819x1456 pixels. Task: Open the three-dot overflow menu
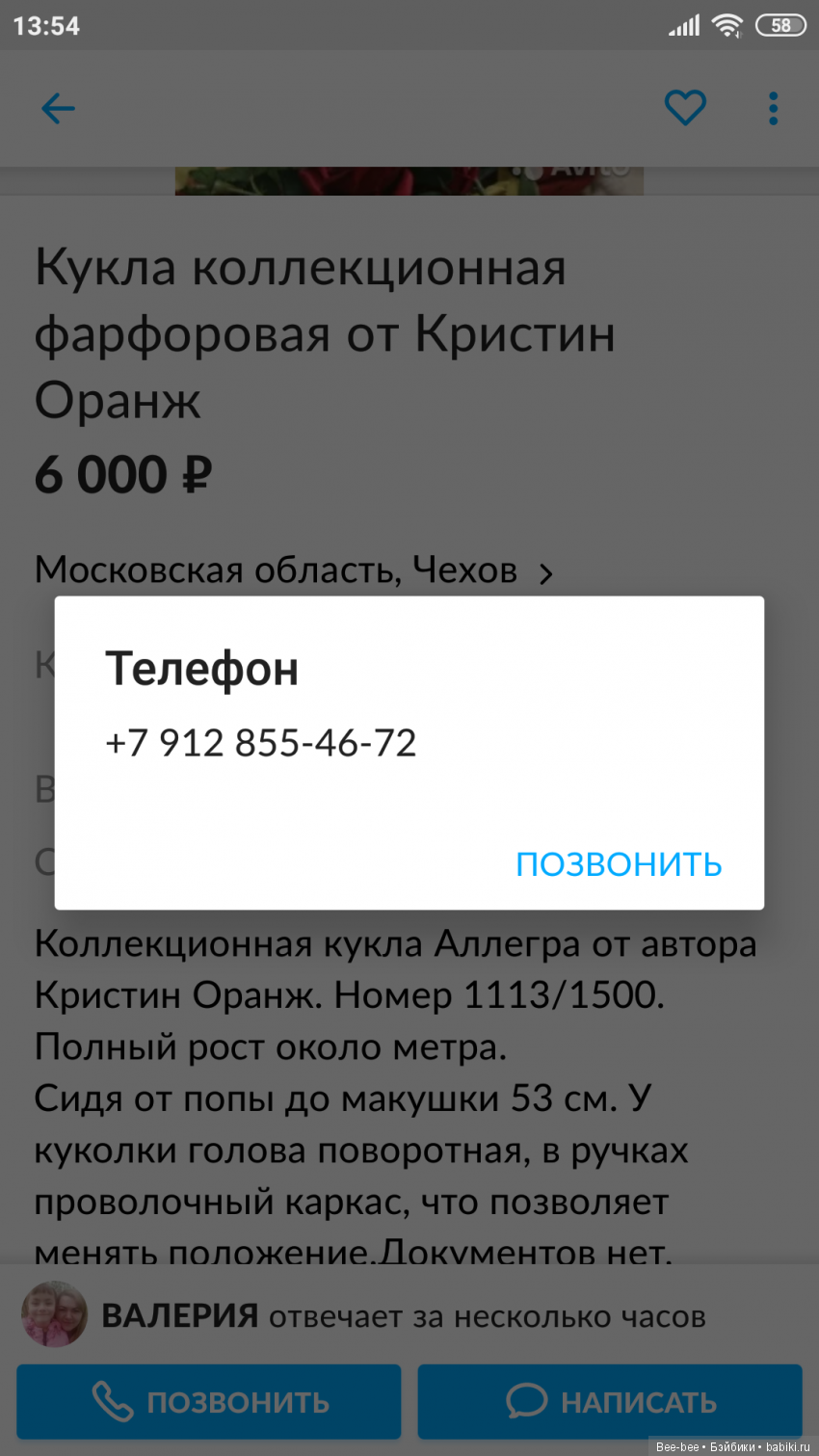(x=773, y=109)
